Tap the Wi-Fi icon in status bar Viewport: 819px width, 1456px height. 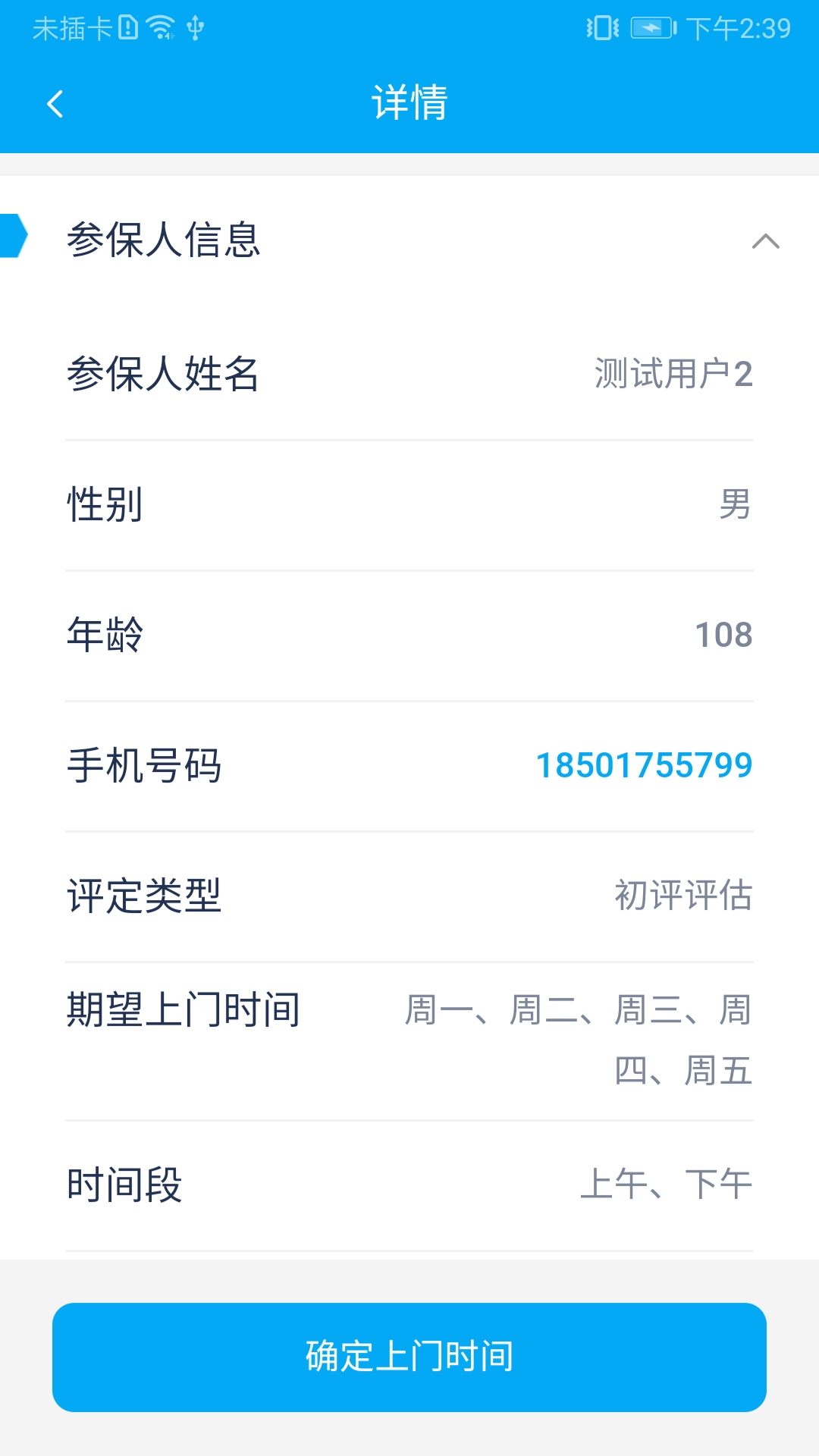coord(159,29)
